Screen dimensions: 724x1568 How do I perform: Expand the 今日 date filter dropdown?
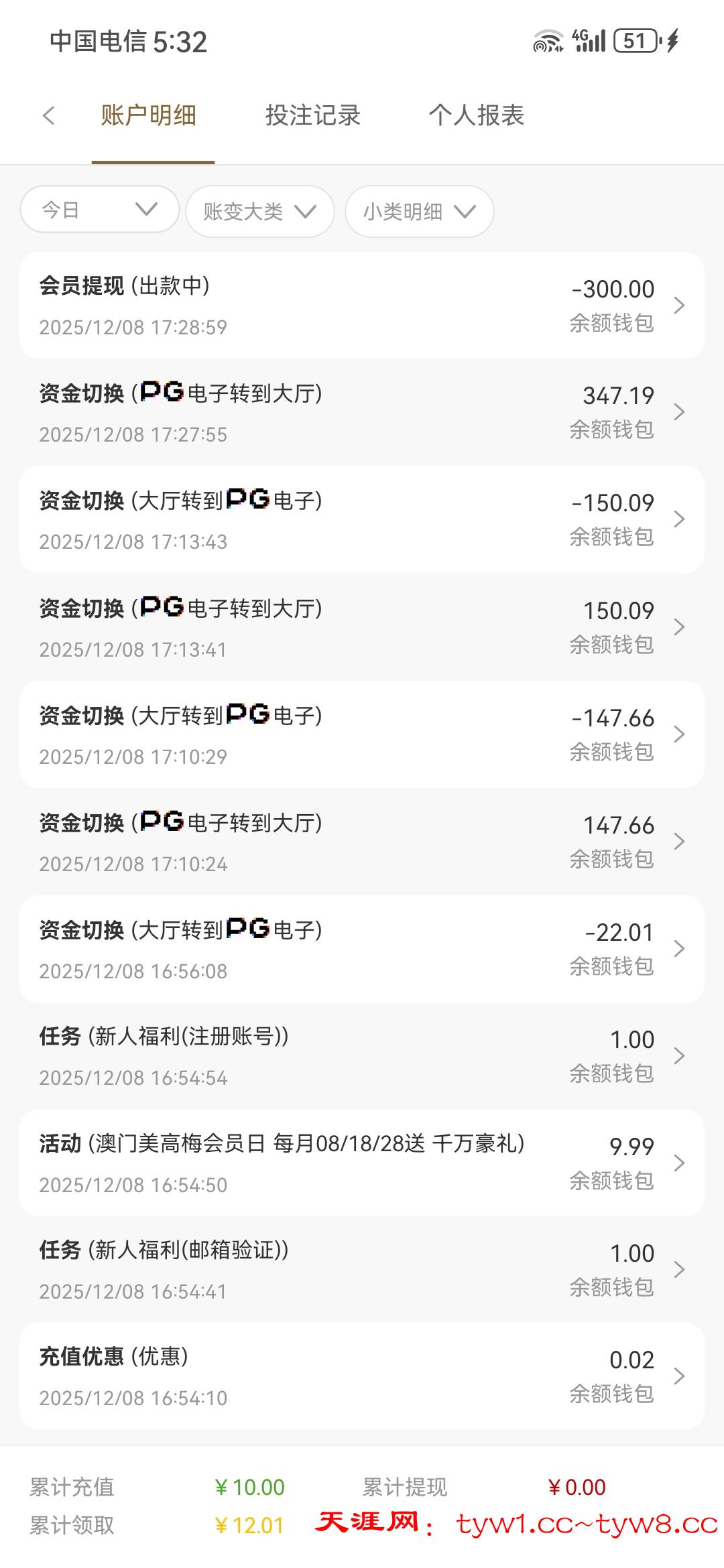click(99, 210)
